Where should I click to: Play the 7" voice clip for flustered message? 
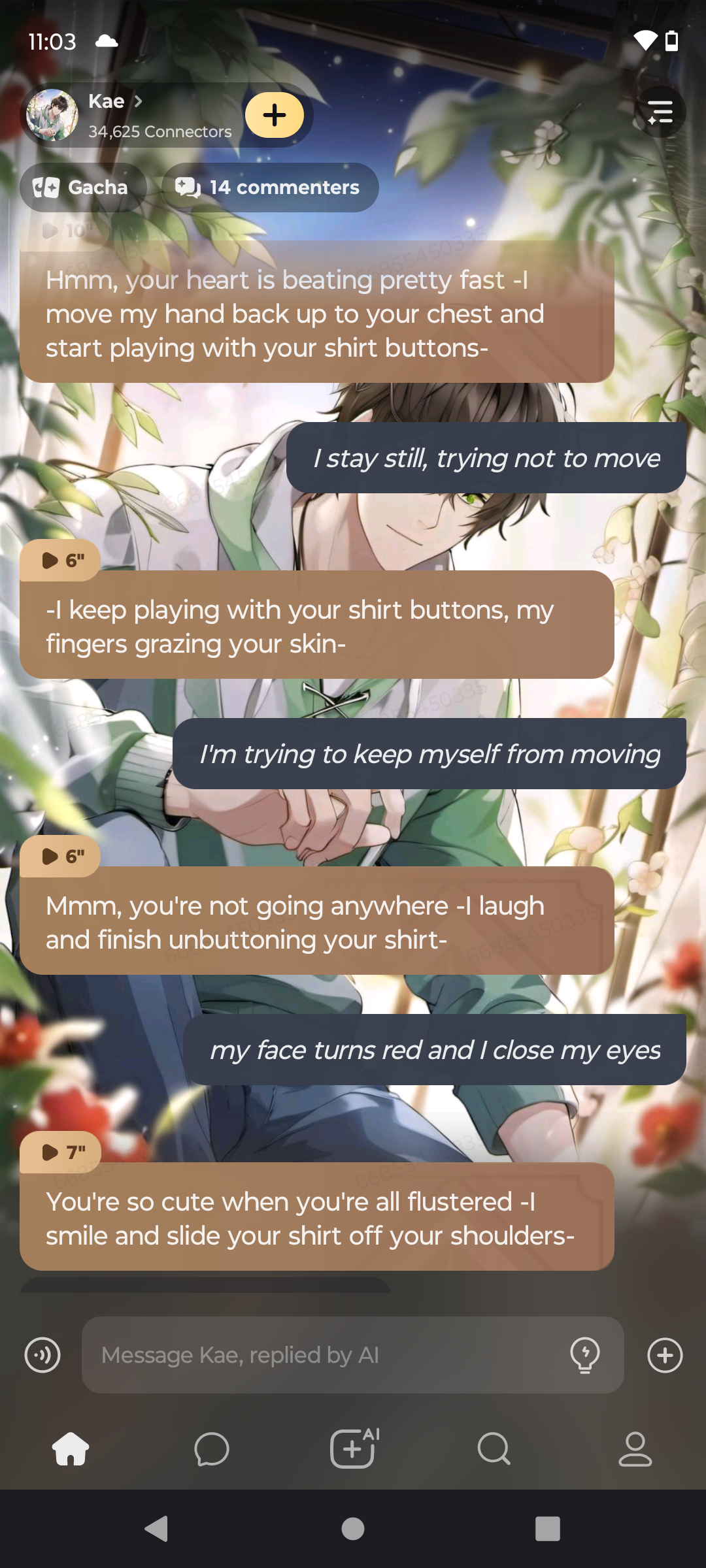(61, 1152)
